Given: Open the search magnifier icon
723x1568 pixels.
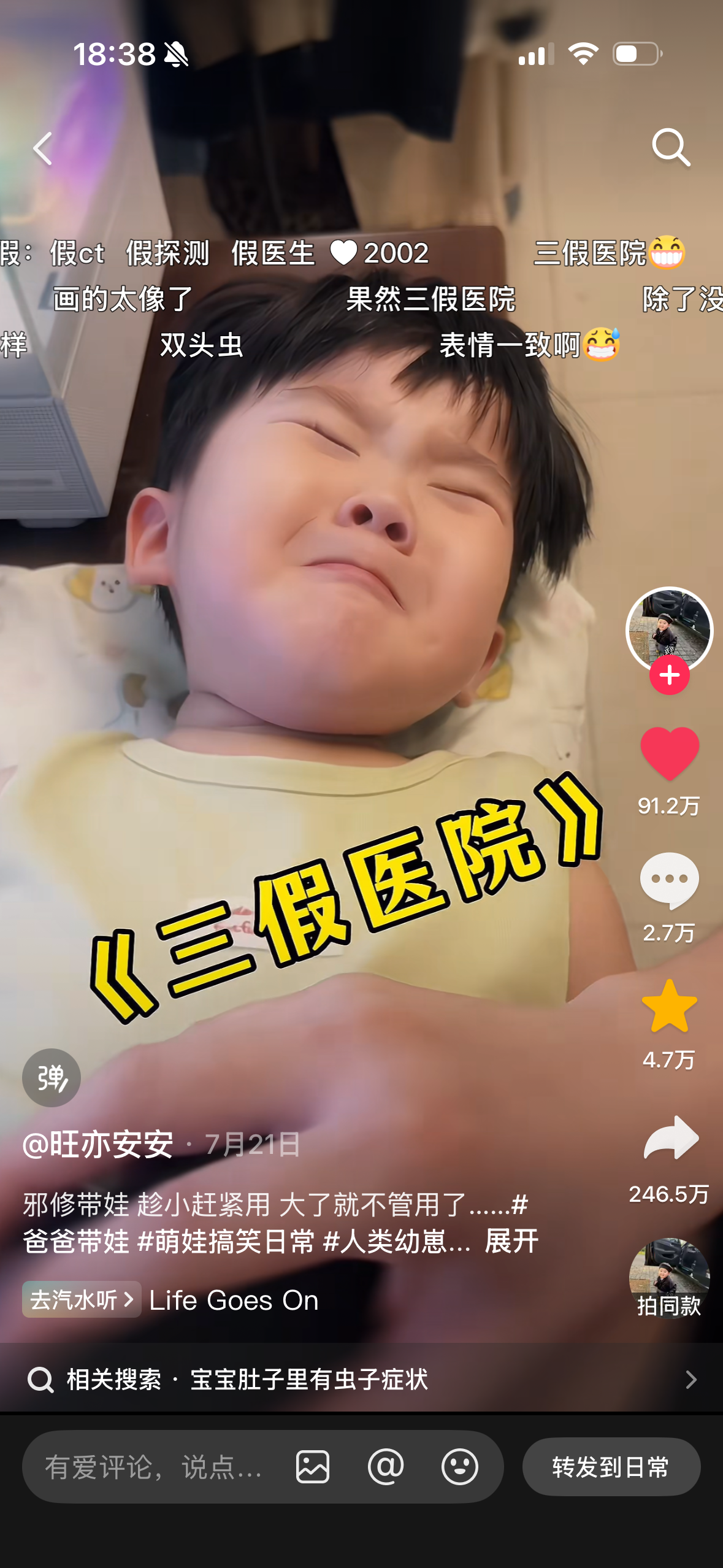Looking at the screenshot, I should [x=671, y=147].
